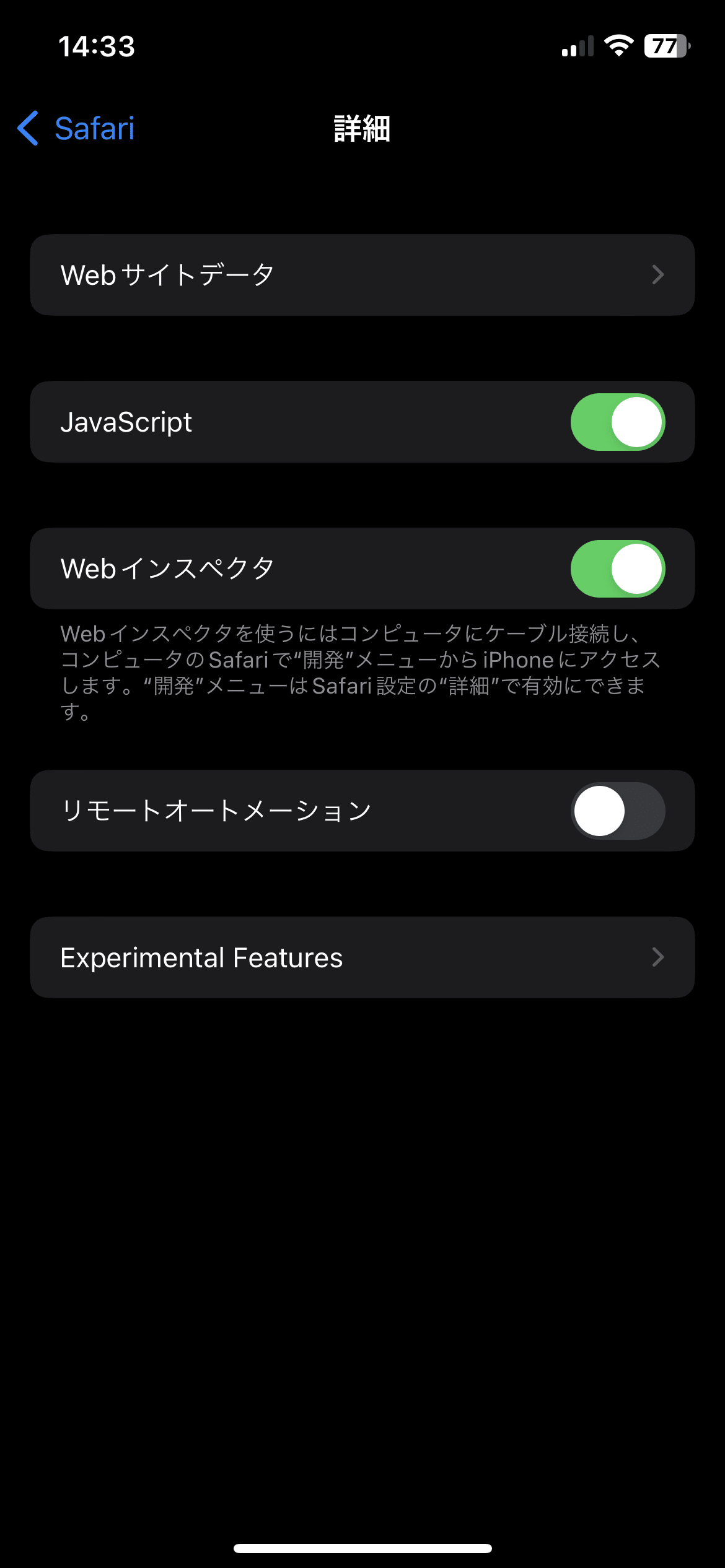Enable リモートオートメーション switch
This screenshot has height=1568, width=725.
618,811
